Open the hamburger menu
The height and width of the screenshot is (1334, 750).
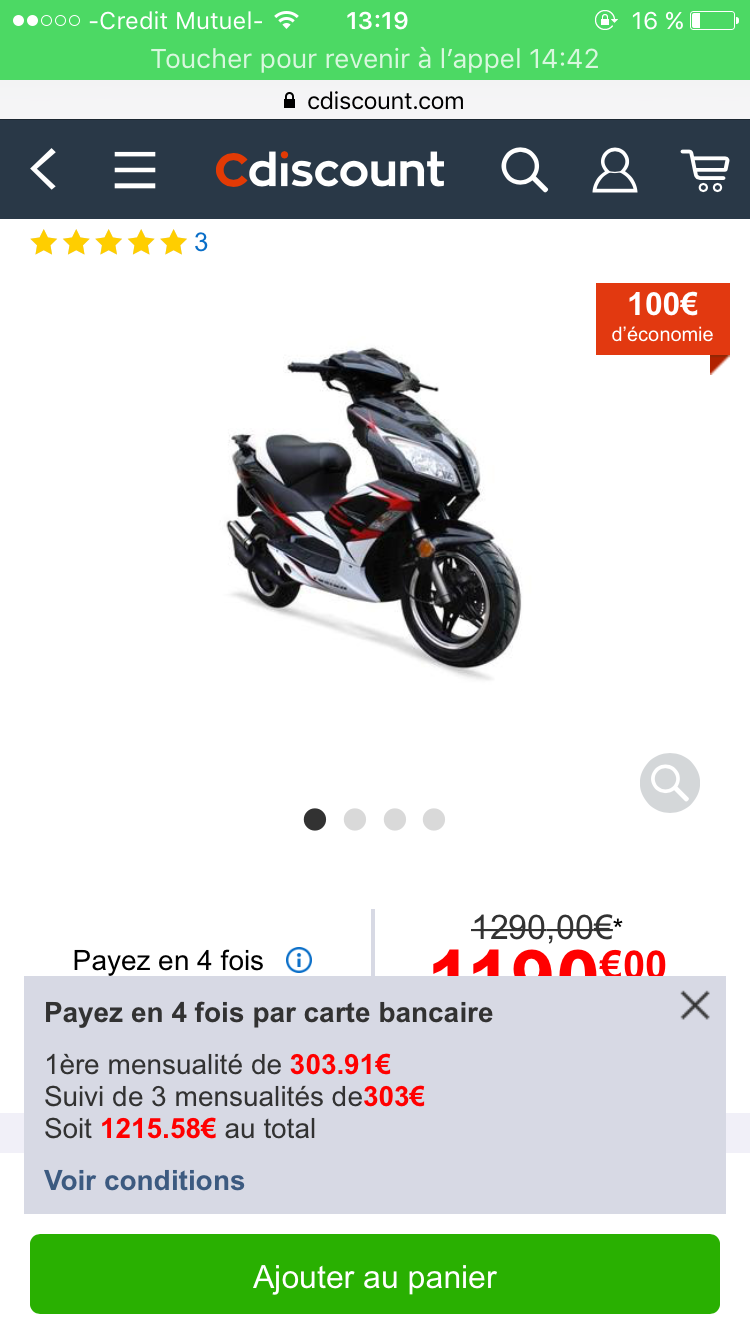point(135,170)
